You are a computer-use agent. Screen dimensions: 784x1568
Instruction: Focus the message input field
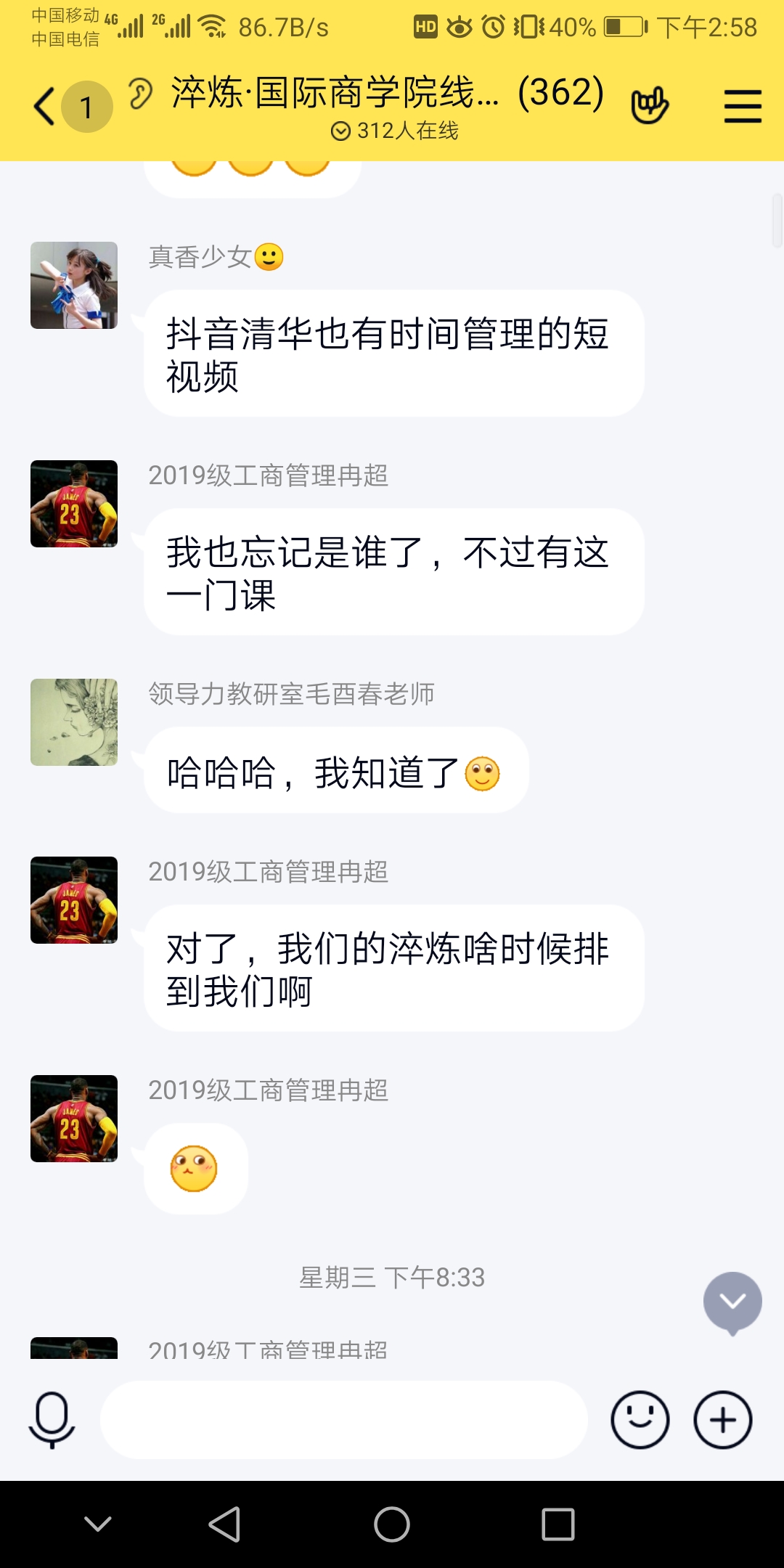(x=343, y=1420)
